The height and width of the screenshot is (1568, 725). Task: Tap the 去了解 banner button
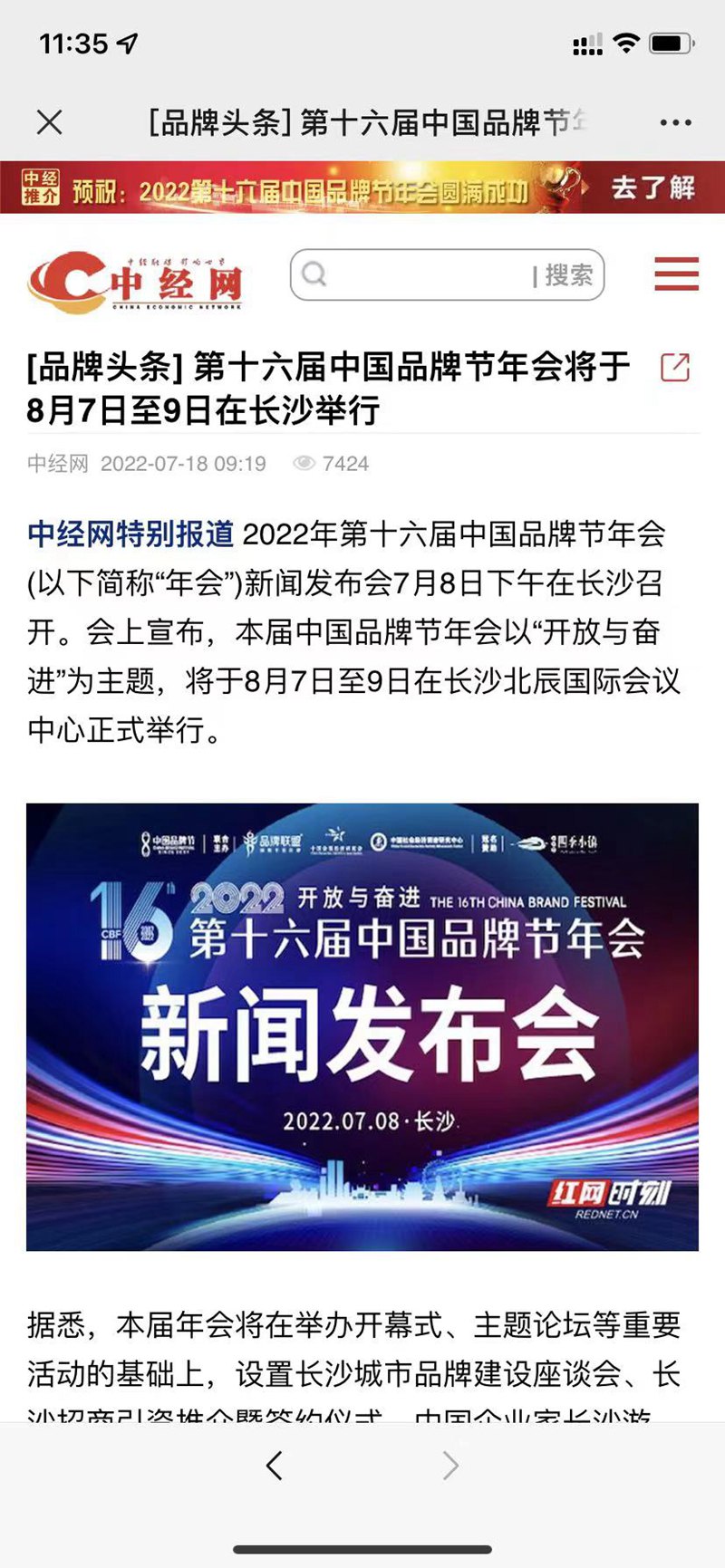pyautogui.click(x=652, y=188)
